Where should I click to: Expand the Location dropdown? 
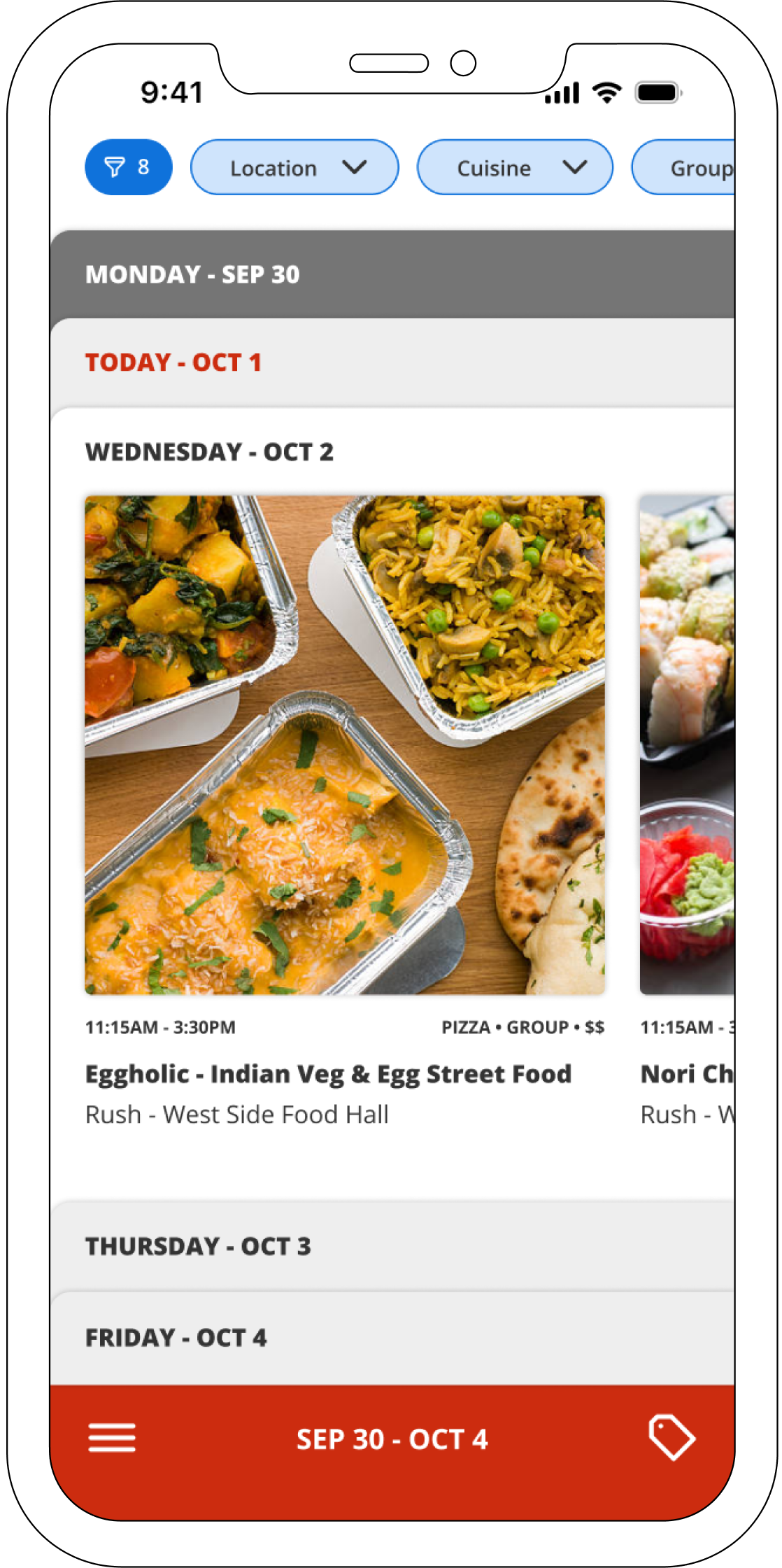click(294, 168)
